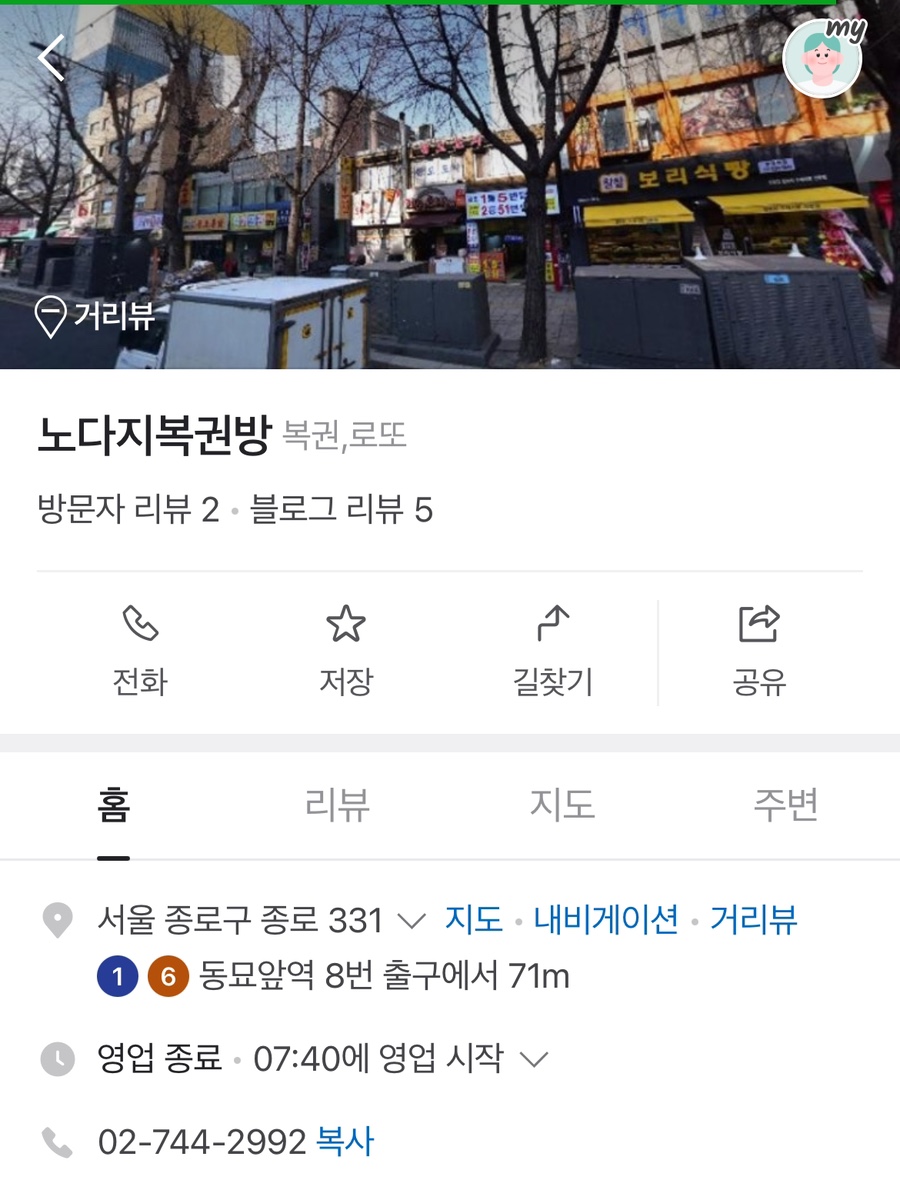Copy the phone number with 복사
900x1180 pixels.
pyautogui.click(x=345, y=1141)
